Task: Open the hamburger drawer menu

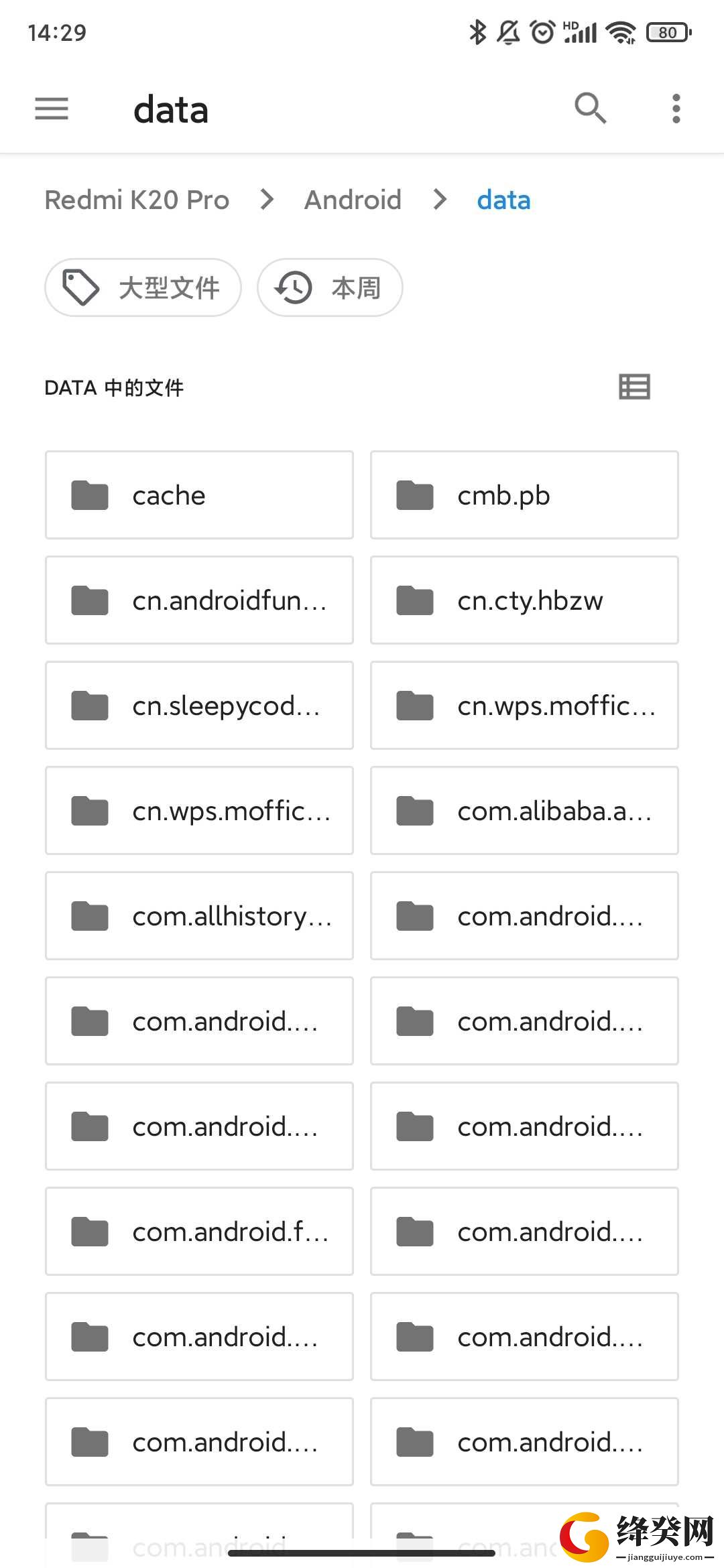Action: pos(52,109)
